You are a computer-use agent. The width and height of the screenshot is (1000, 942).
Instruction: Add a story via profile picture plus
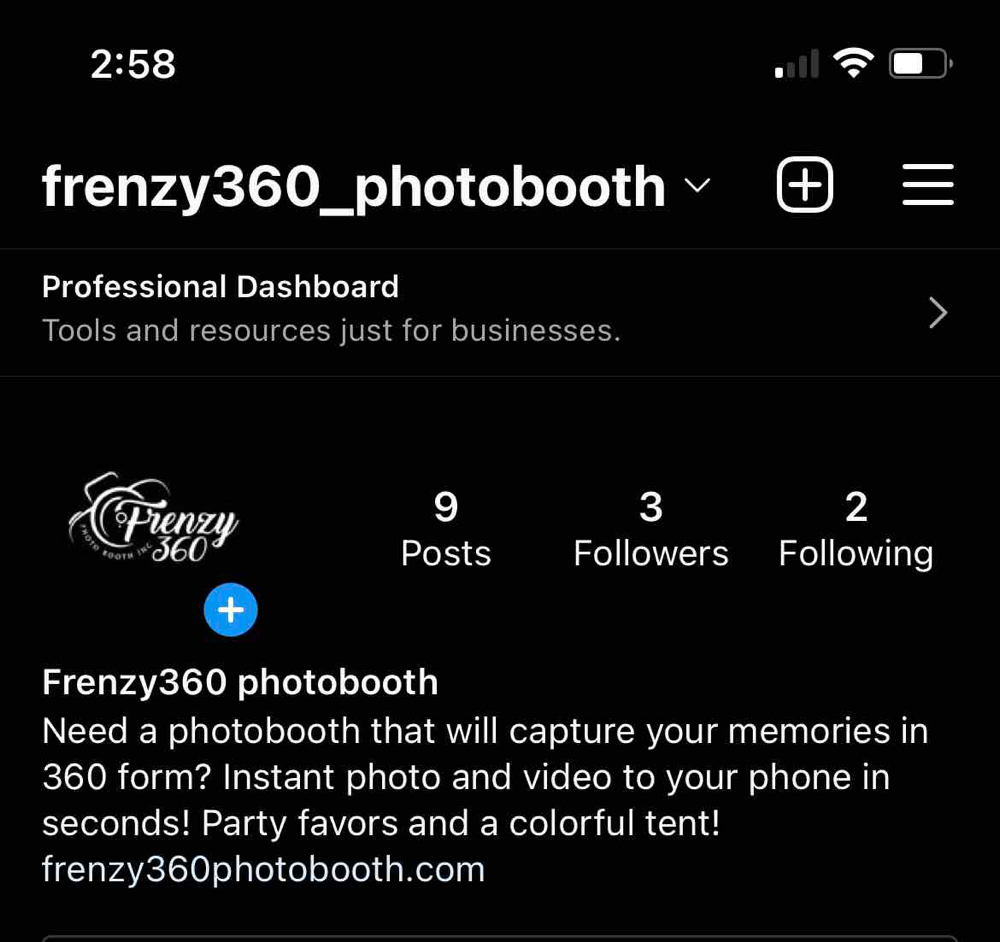[x=231, y=609]
